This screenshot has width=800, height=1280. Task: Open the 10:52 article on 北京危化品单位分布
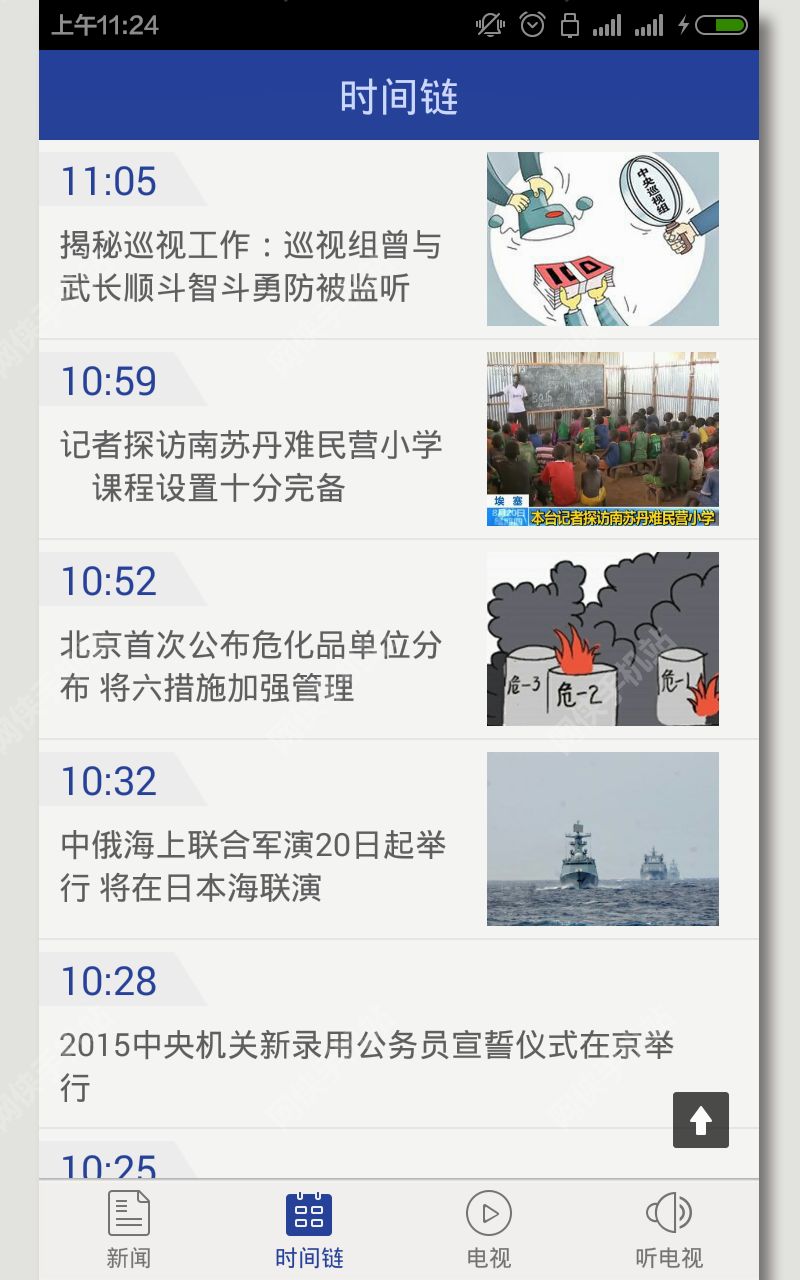251,666
